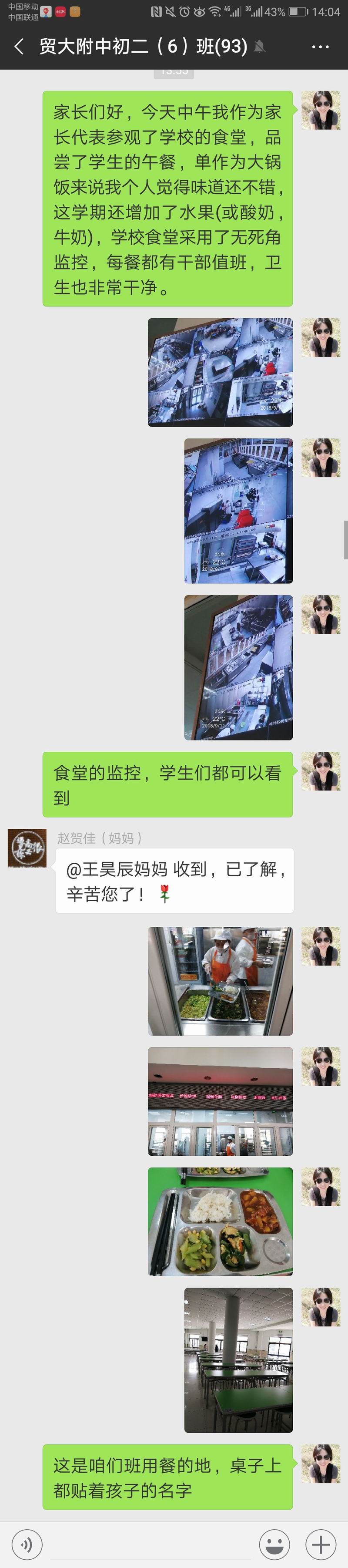Open the emoji sticker panel
This screenshot has width=348, height=1568.
click(274, 1544)
